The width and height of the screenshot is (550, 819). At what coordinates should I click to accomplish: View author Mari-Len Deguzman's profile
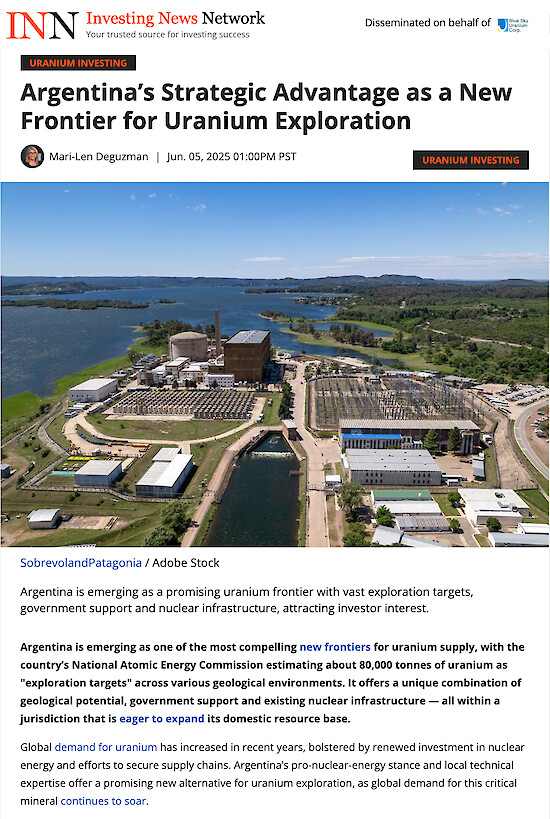click(x=99, y=156)
